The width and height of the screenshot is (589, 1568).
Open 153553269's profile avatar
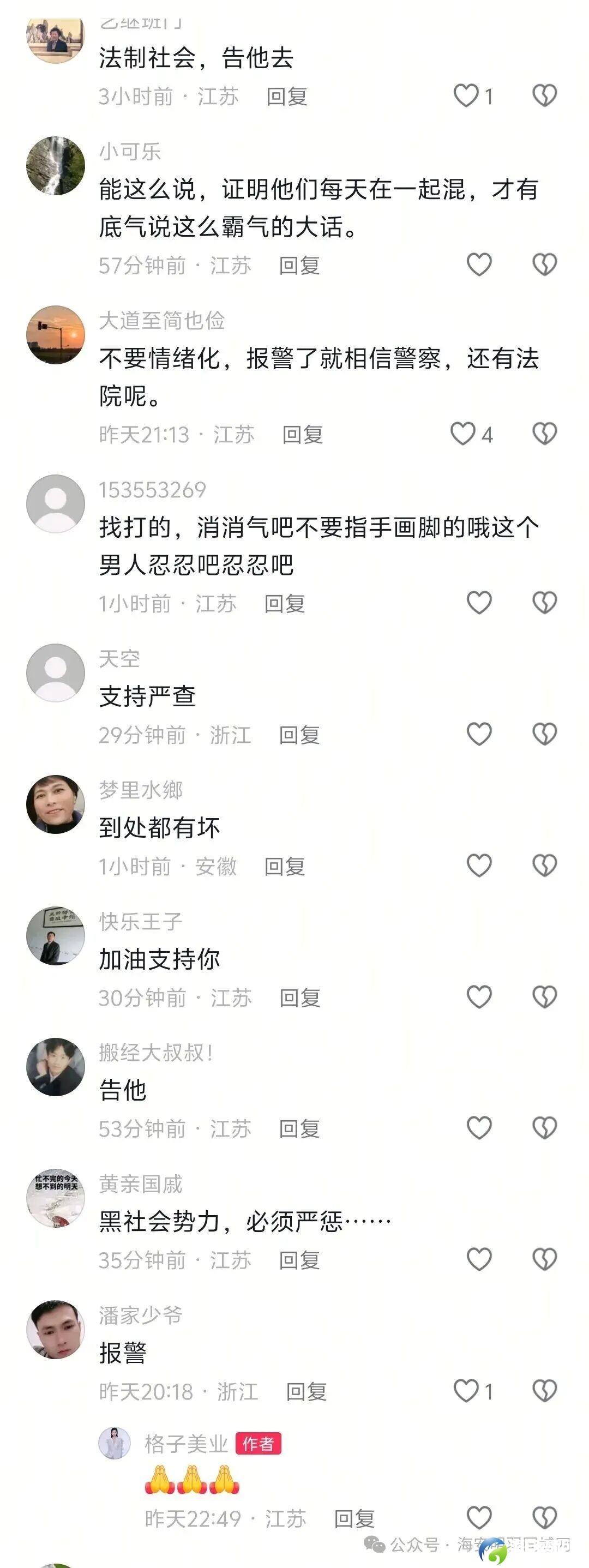pyautogui.click(x=56, y=504)
